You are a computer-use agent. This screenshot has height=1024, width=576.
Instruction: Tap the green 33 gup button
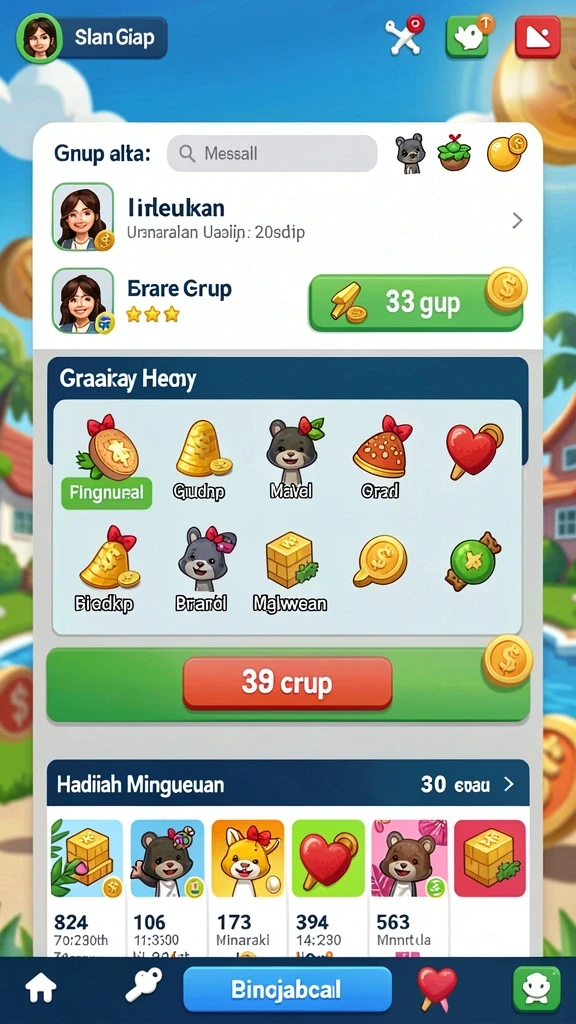[x=416, y=303]
